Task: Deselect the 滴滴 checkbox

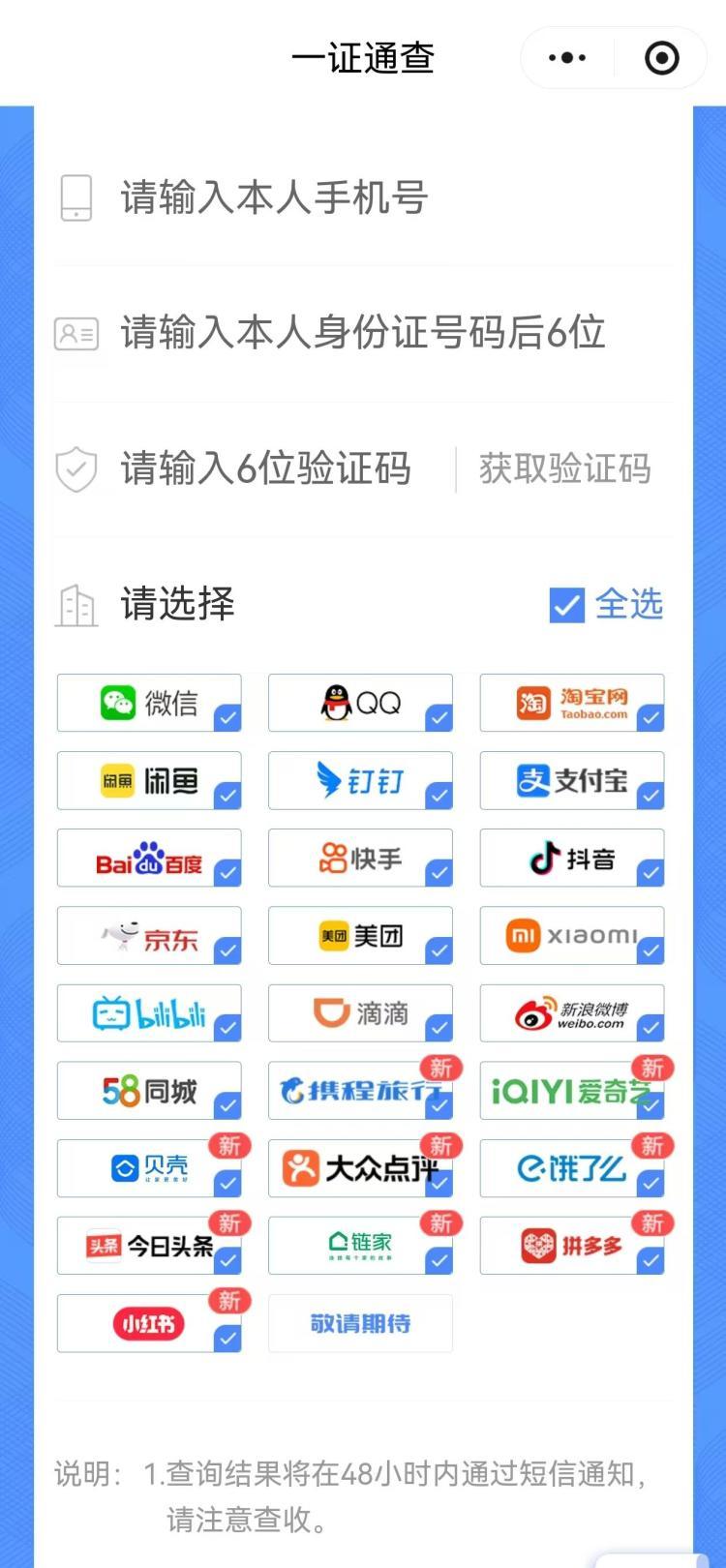Action: click(x=440, y=1028)
